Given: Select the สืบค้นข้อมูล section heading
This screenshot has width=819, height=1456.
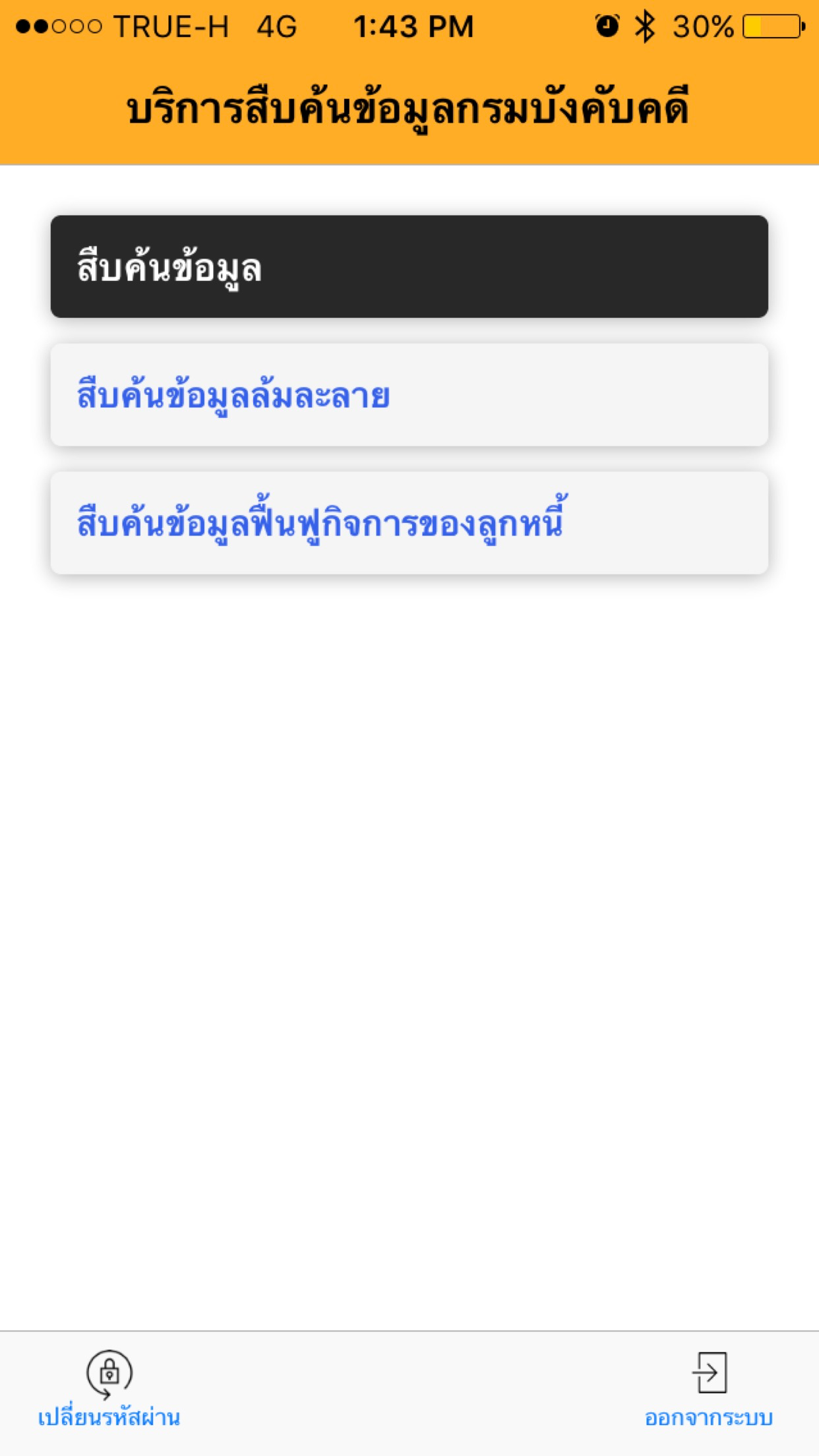Looking at the screenshot, I should point(168,266).
